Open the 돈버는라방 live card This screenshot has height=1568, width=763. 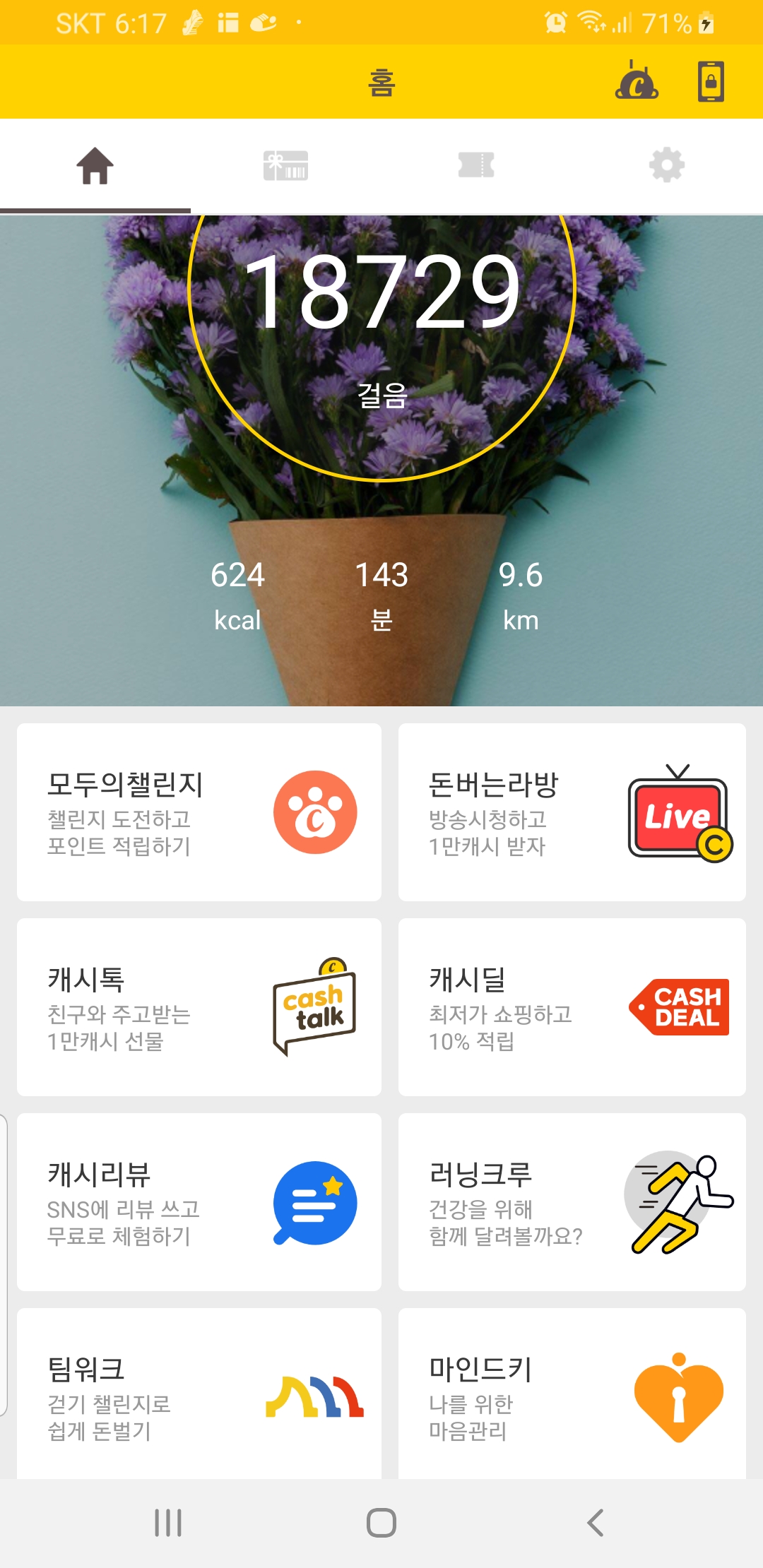tap(572, 812)
